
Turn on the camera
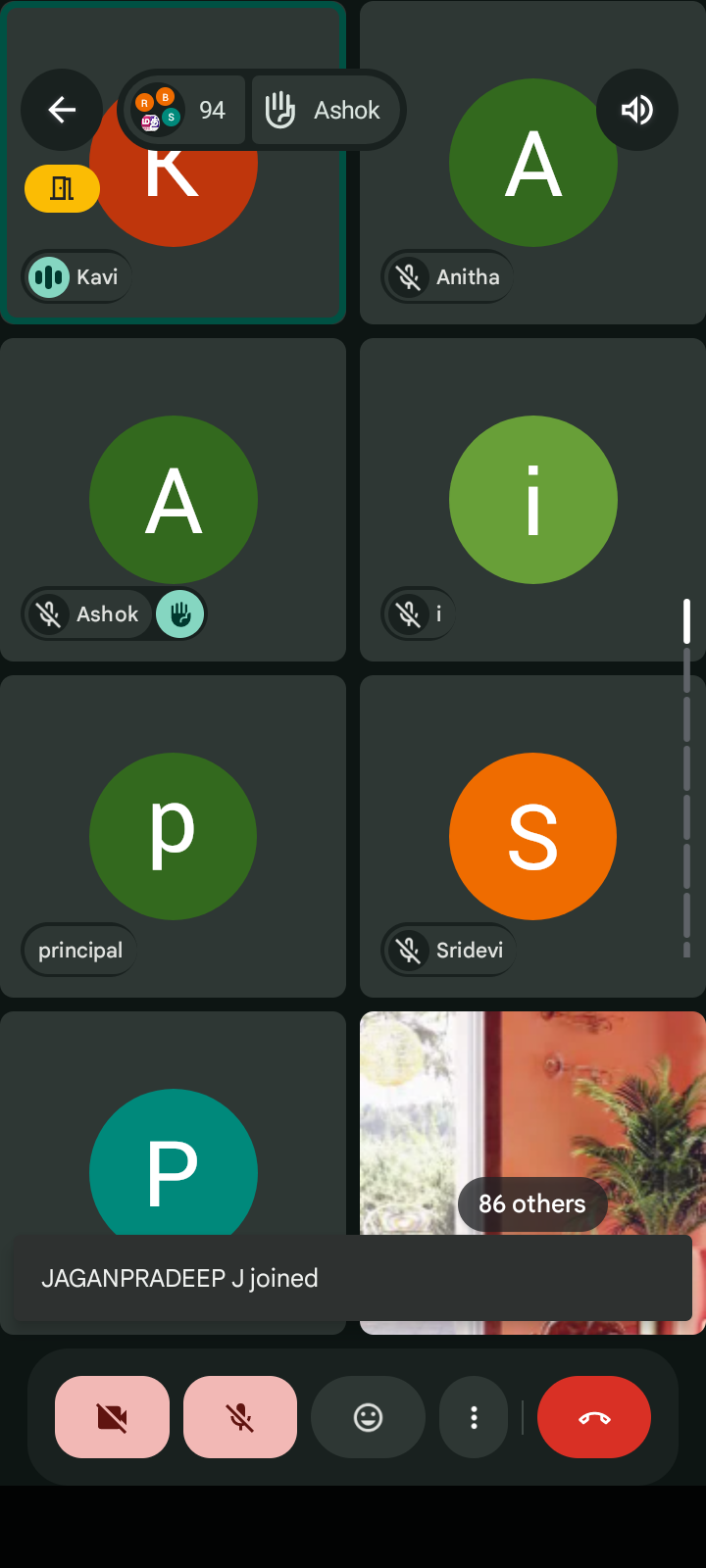(112, 1417)
